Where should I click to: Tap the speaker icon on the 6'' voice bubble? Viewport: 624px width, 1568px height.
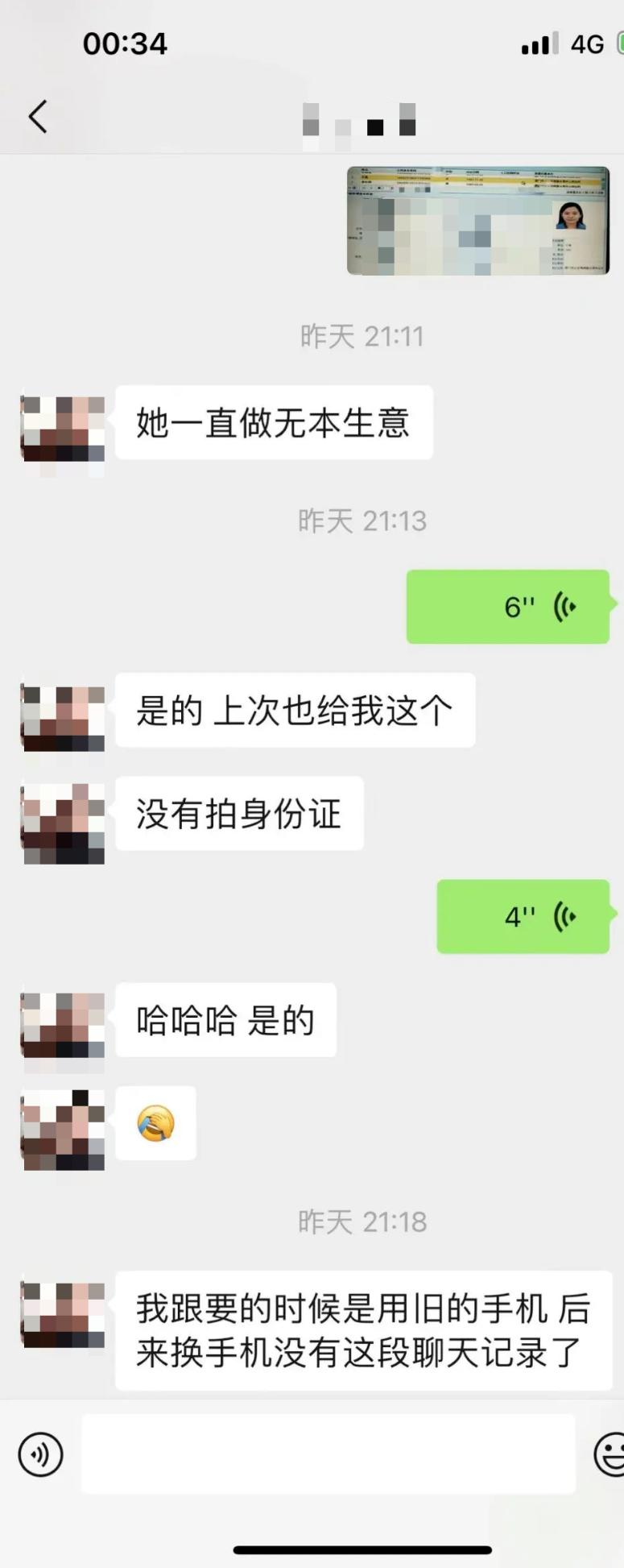click(566, 607)
